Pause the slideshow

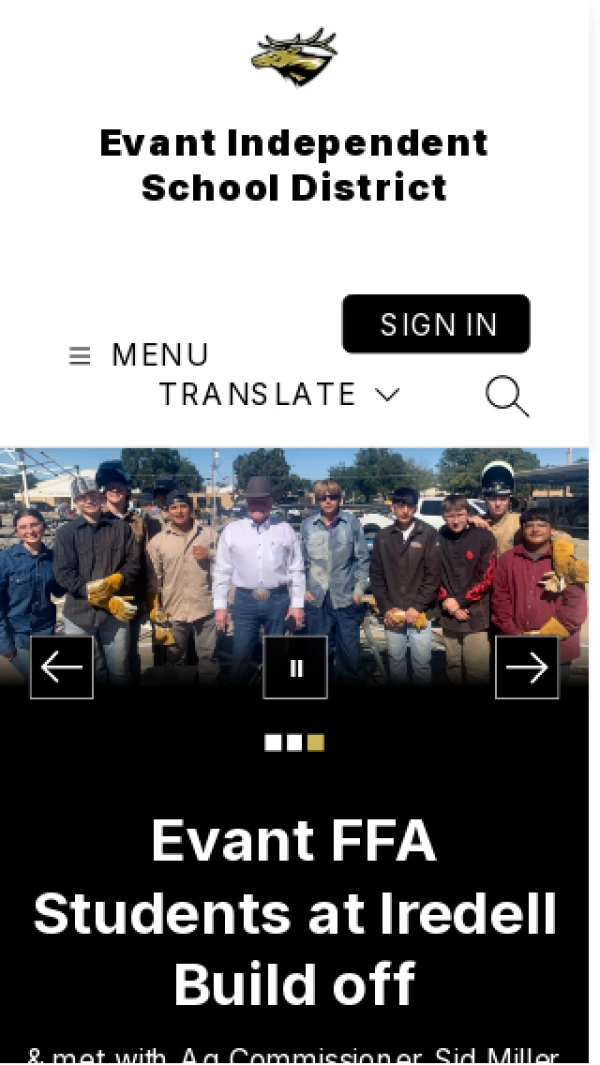295,667
